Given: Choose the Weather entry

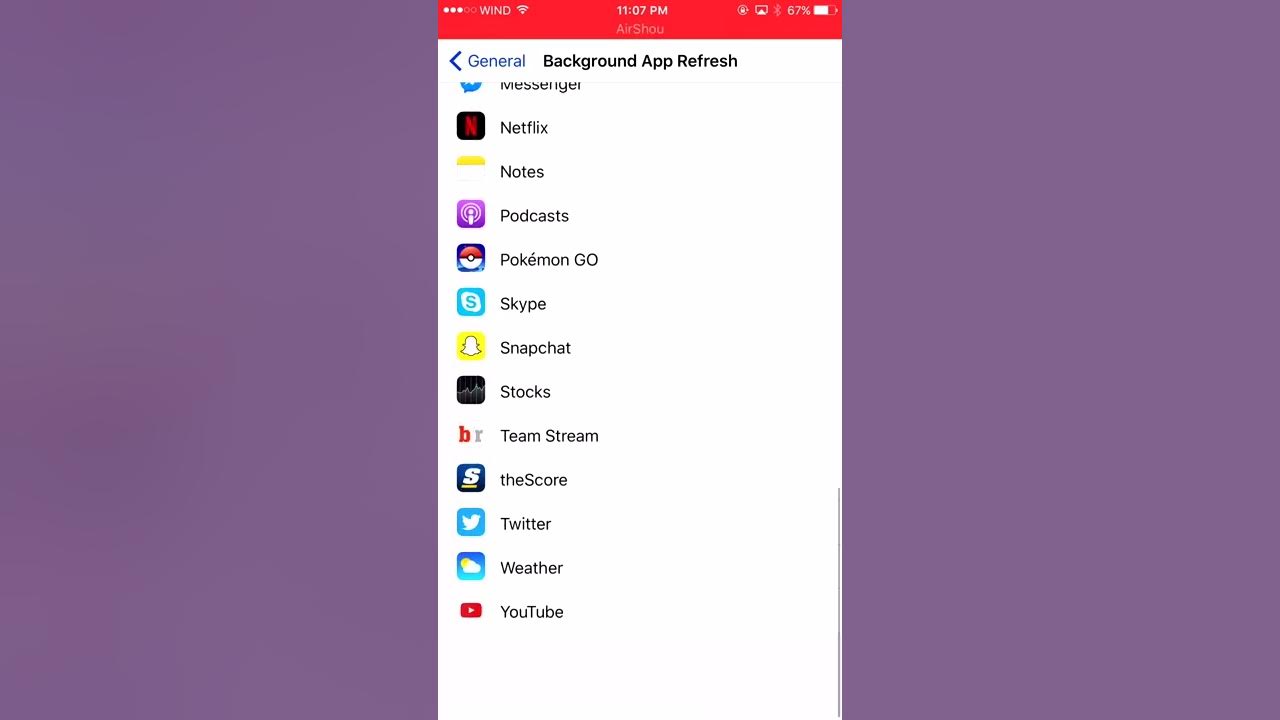Looking at the screenshot, I should pos(531,568).
